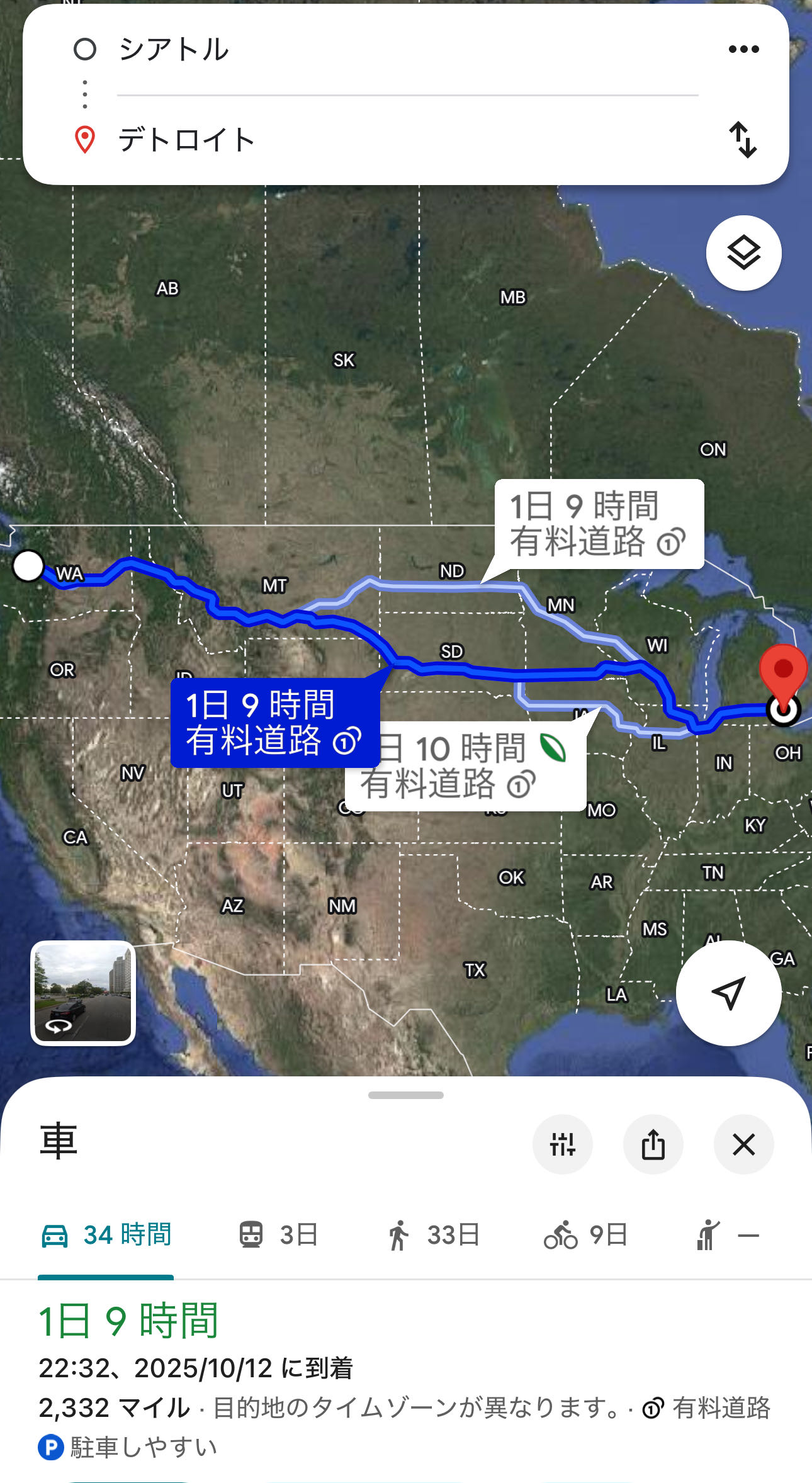Close the directions panel
812x1483 pixels.
pos(743,1144)
